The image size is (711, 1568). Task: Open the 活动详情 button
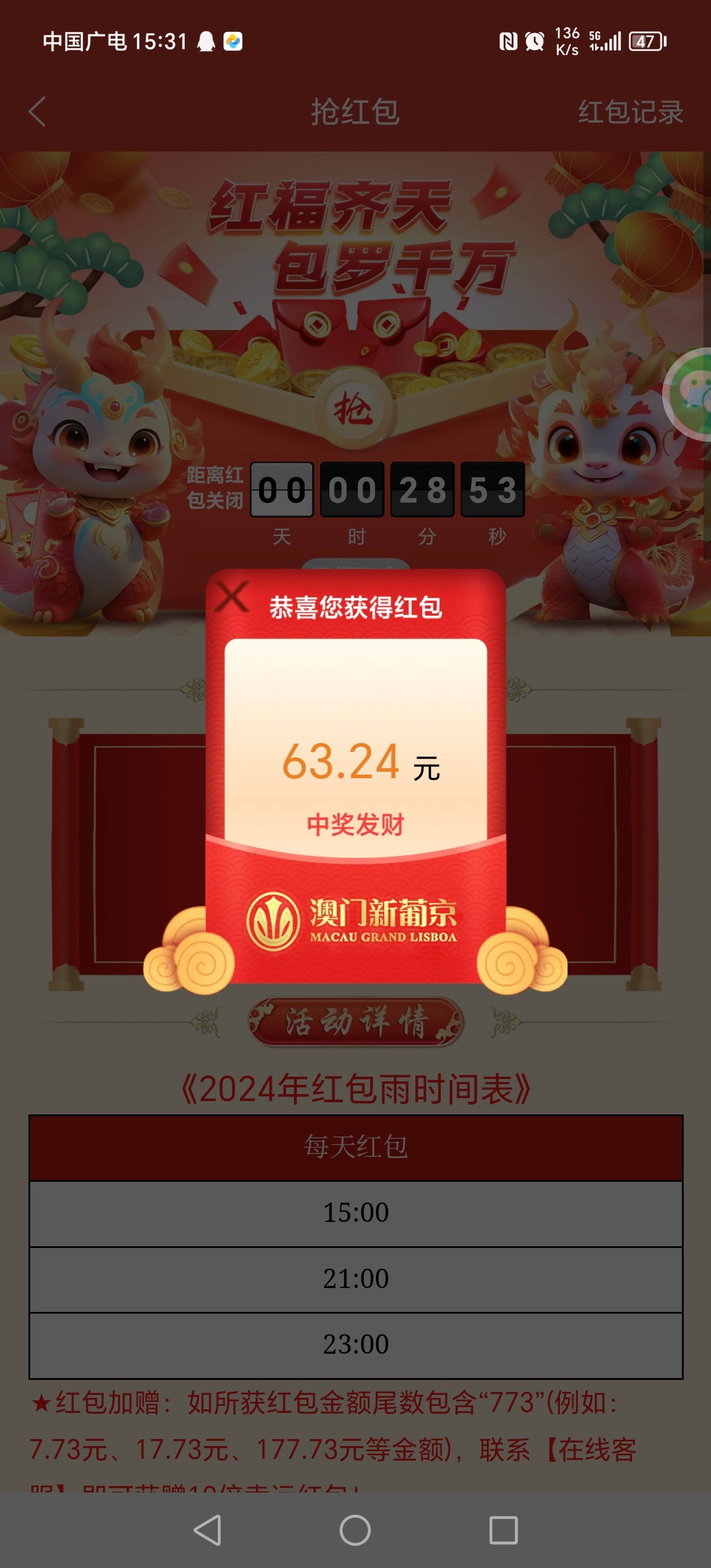point(355,1022)
